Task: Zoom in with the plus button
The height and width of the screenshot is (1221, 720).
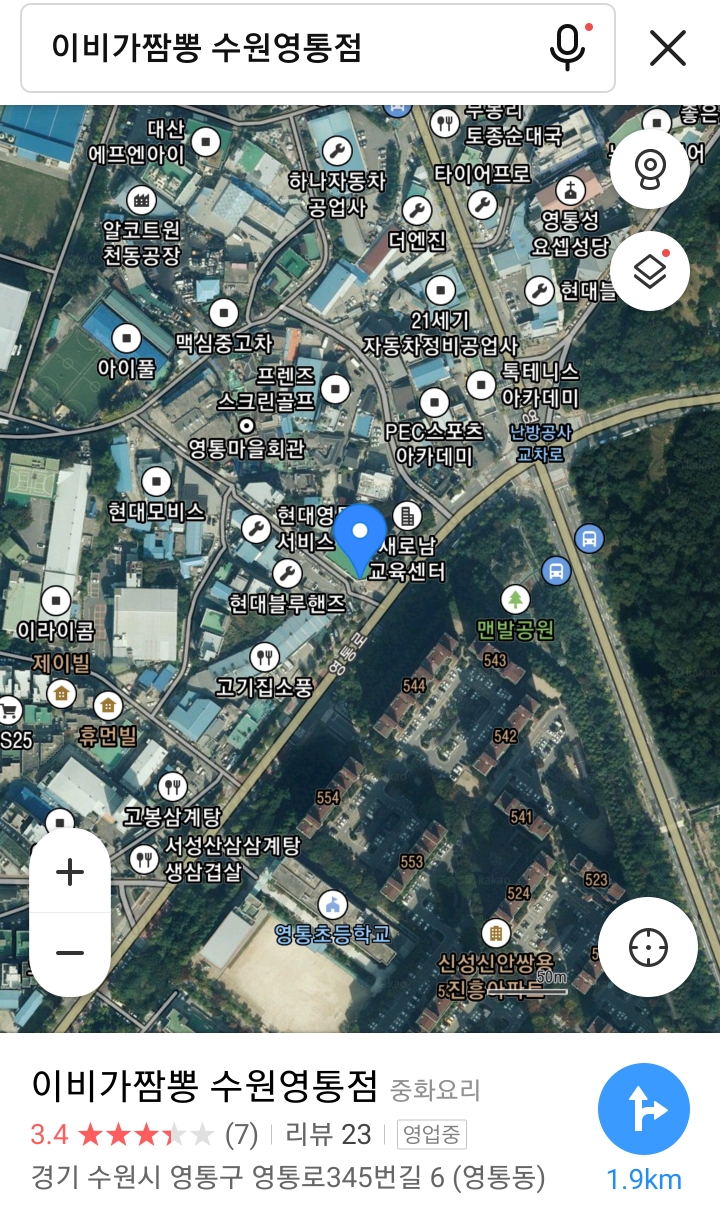Action: (70, 872)
